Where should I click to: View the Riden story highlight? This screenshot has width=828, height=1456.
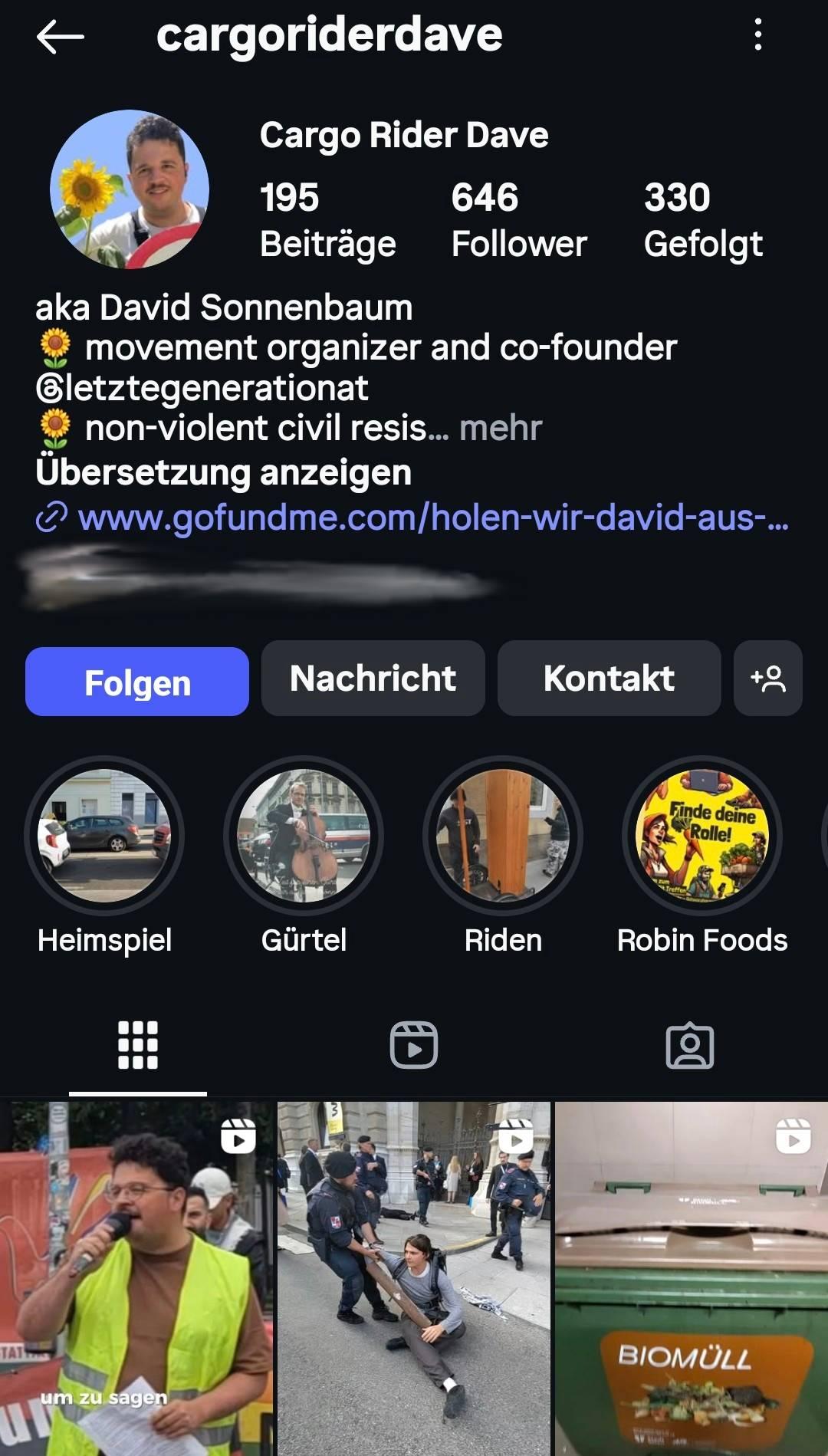point(503,836)
